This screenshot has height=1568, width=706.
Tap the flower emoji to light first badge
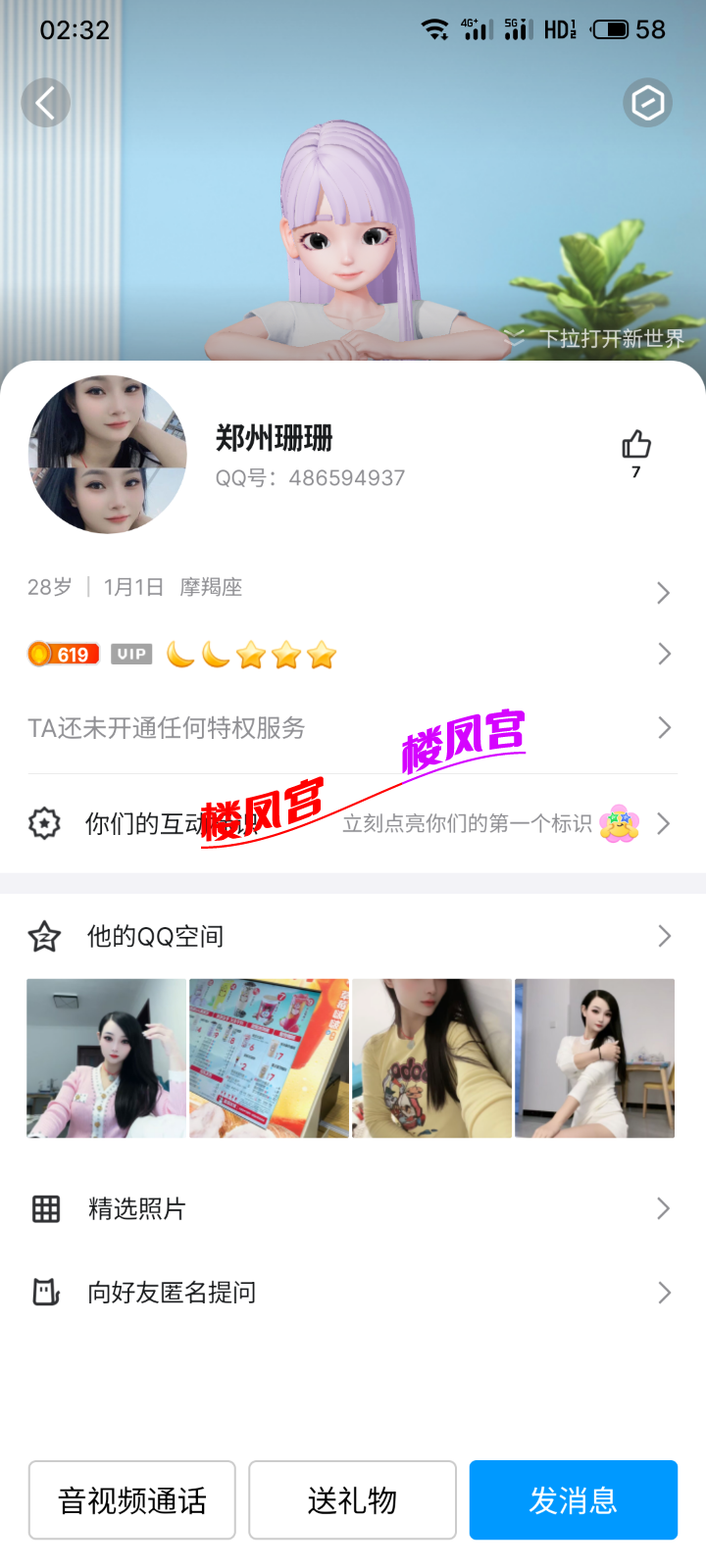click(x=619, y=824)
